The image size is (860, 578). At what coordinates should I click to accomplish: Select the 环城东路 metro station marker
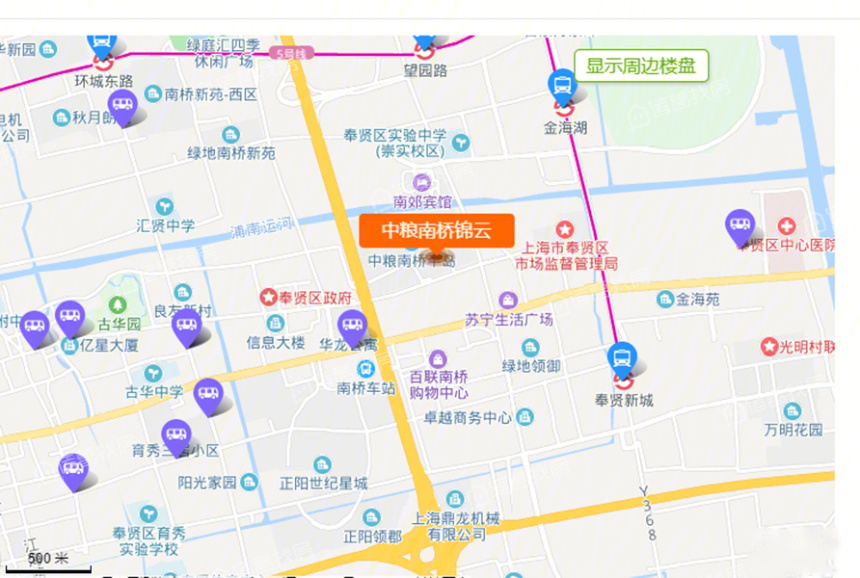point(101,44)
